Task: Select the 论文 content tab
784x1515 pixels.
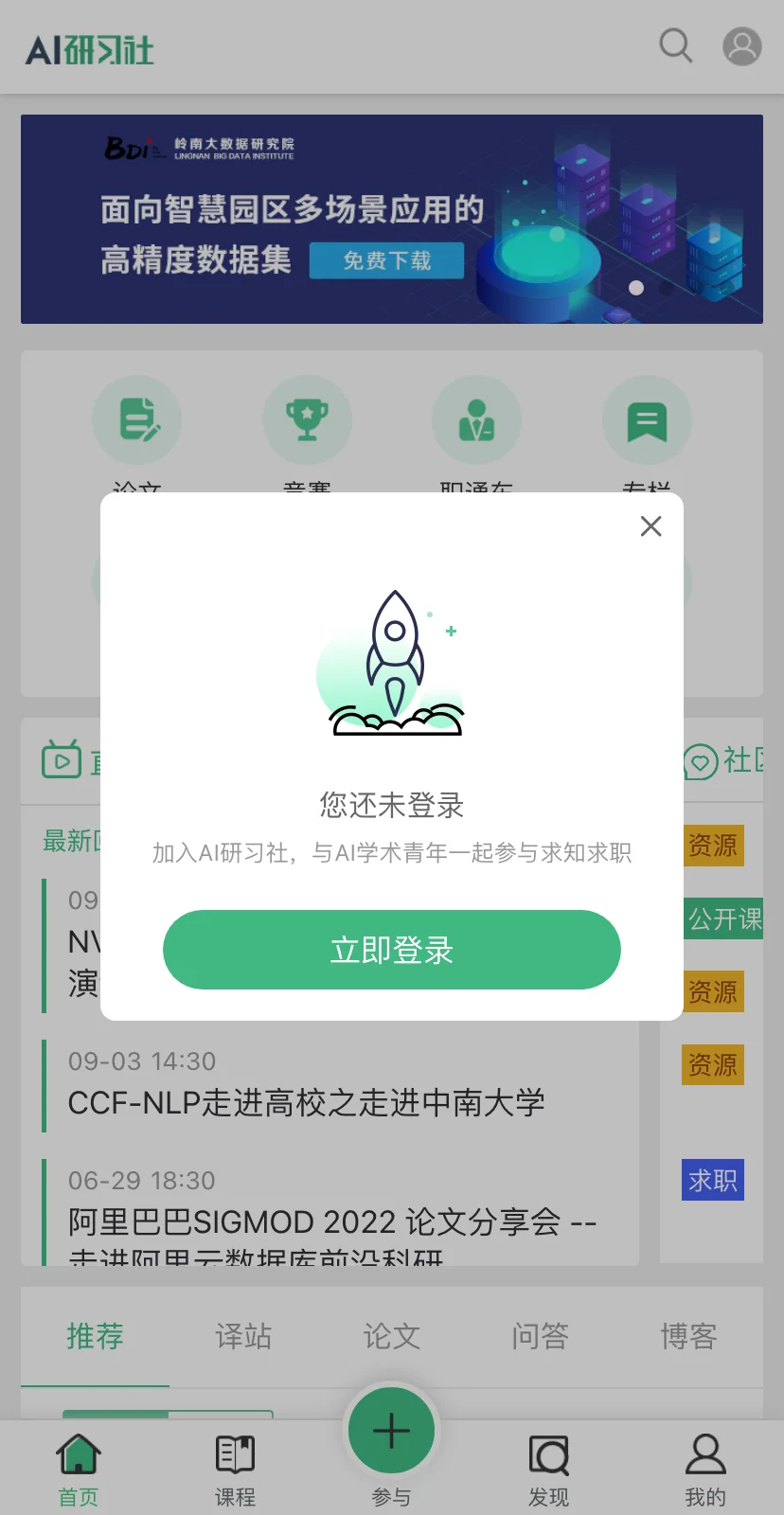Action: point(391,1336)
